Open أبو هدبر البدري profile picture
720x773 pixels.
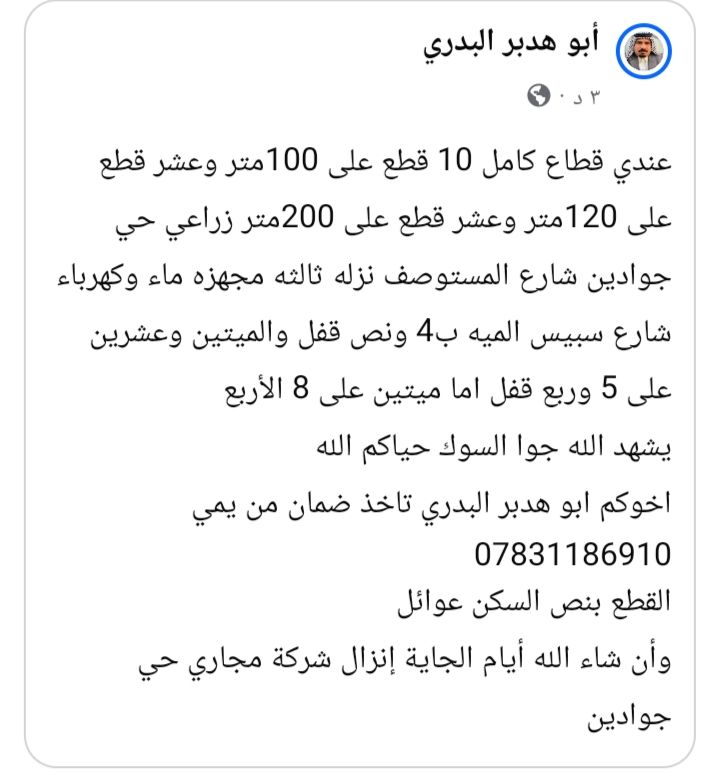click(648, 52)
